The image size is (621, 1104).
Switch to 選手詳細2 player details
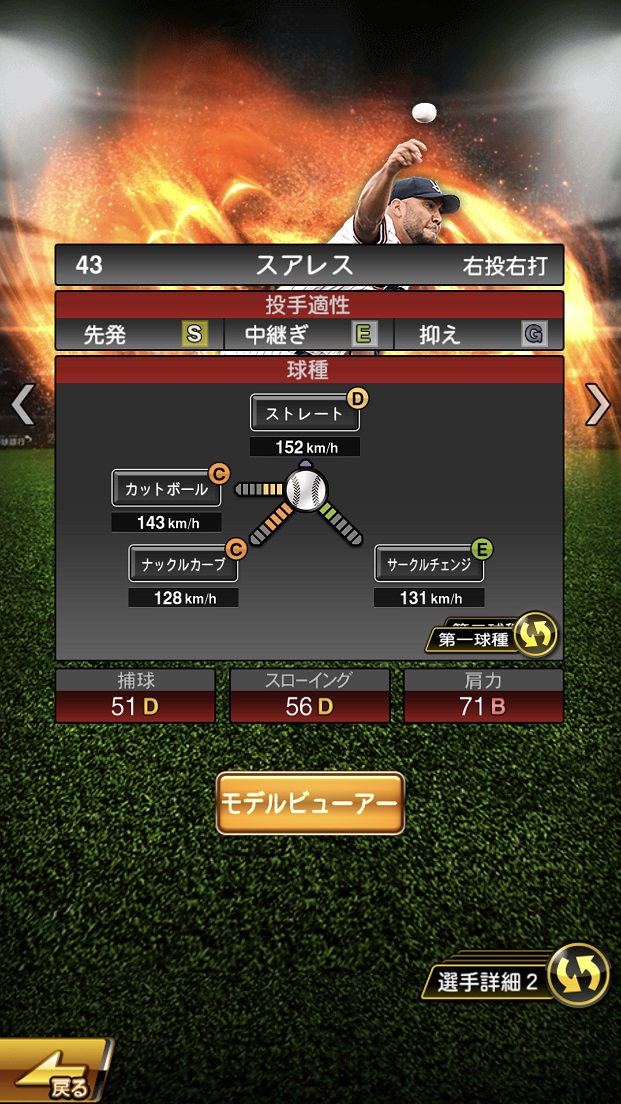pos(578,975)
